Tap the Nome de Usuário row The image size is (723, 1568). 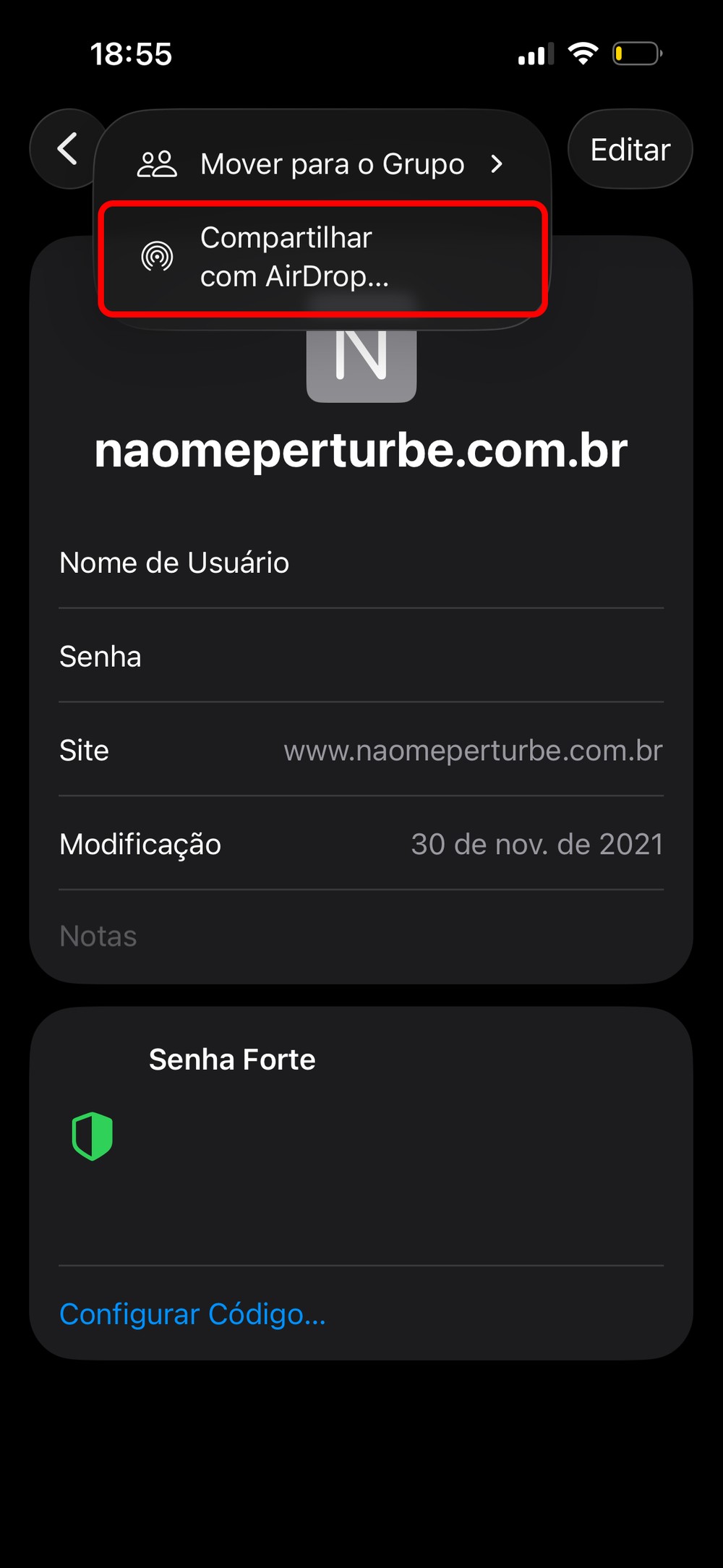(360, 563)
